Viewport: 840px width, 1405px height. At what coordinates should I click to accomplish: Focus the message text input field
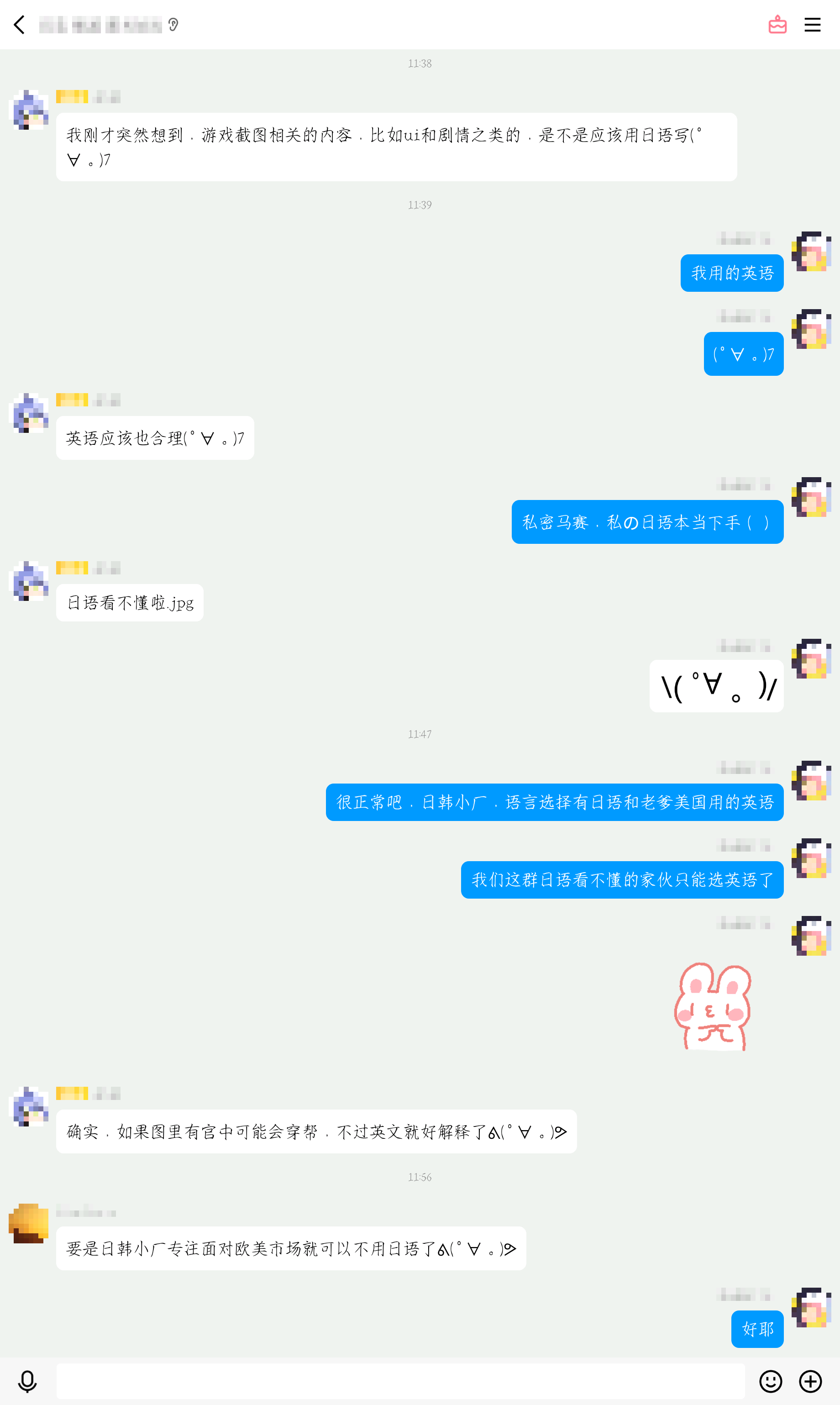pos(399,1381)
